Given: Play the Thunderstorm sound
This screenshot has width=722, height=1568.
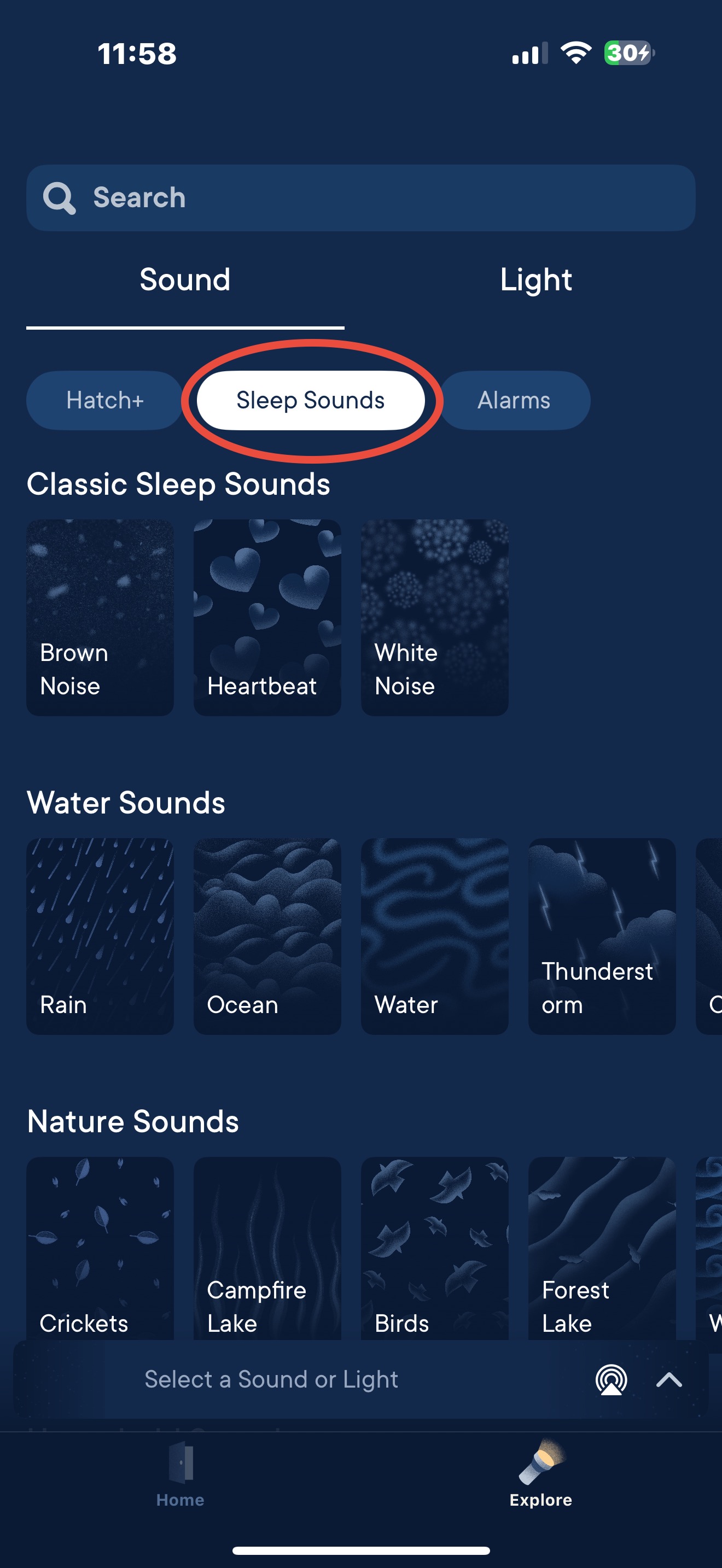Looking at the screenshot, I should tap(602, 936).
